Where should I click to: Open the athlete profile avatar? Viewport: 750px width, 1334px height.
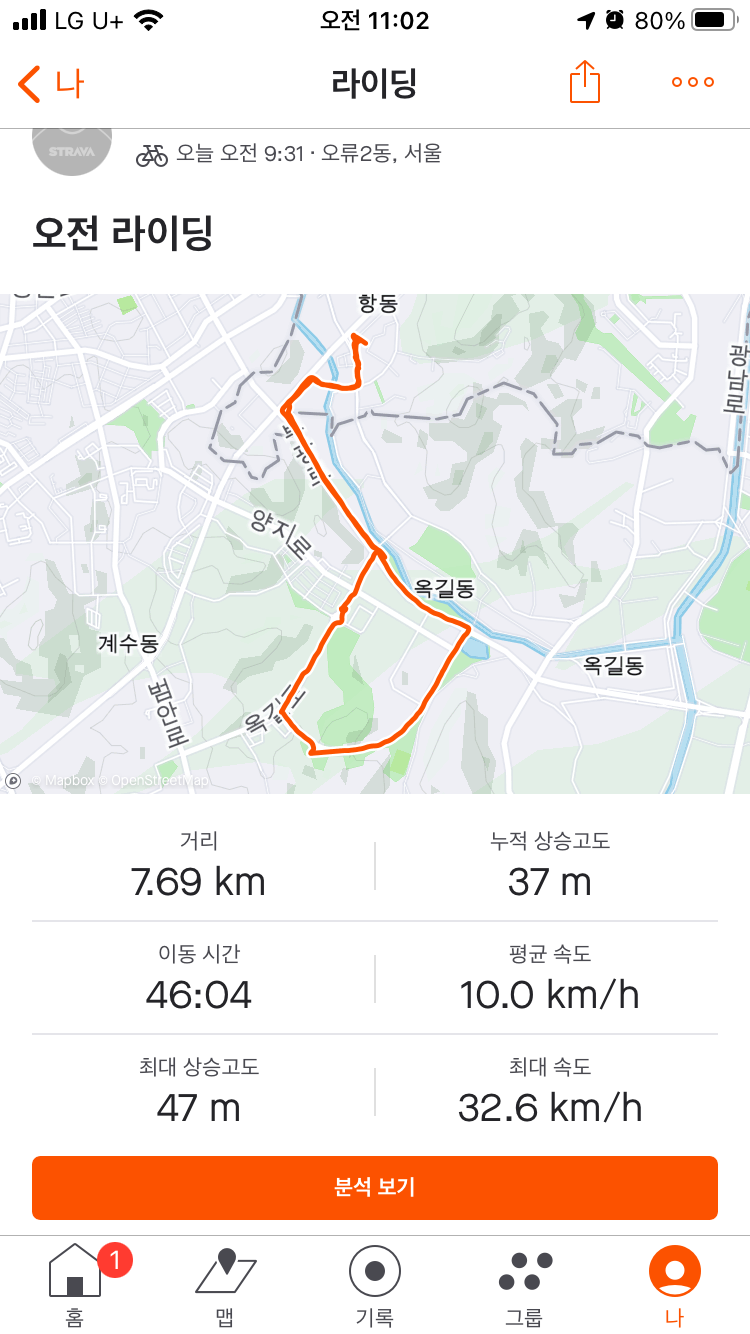coord(72,150)
